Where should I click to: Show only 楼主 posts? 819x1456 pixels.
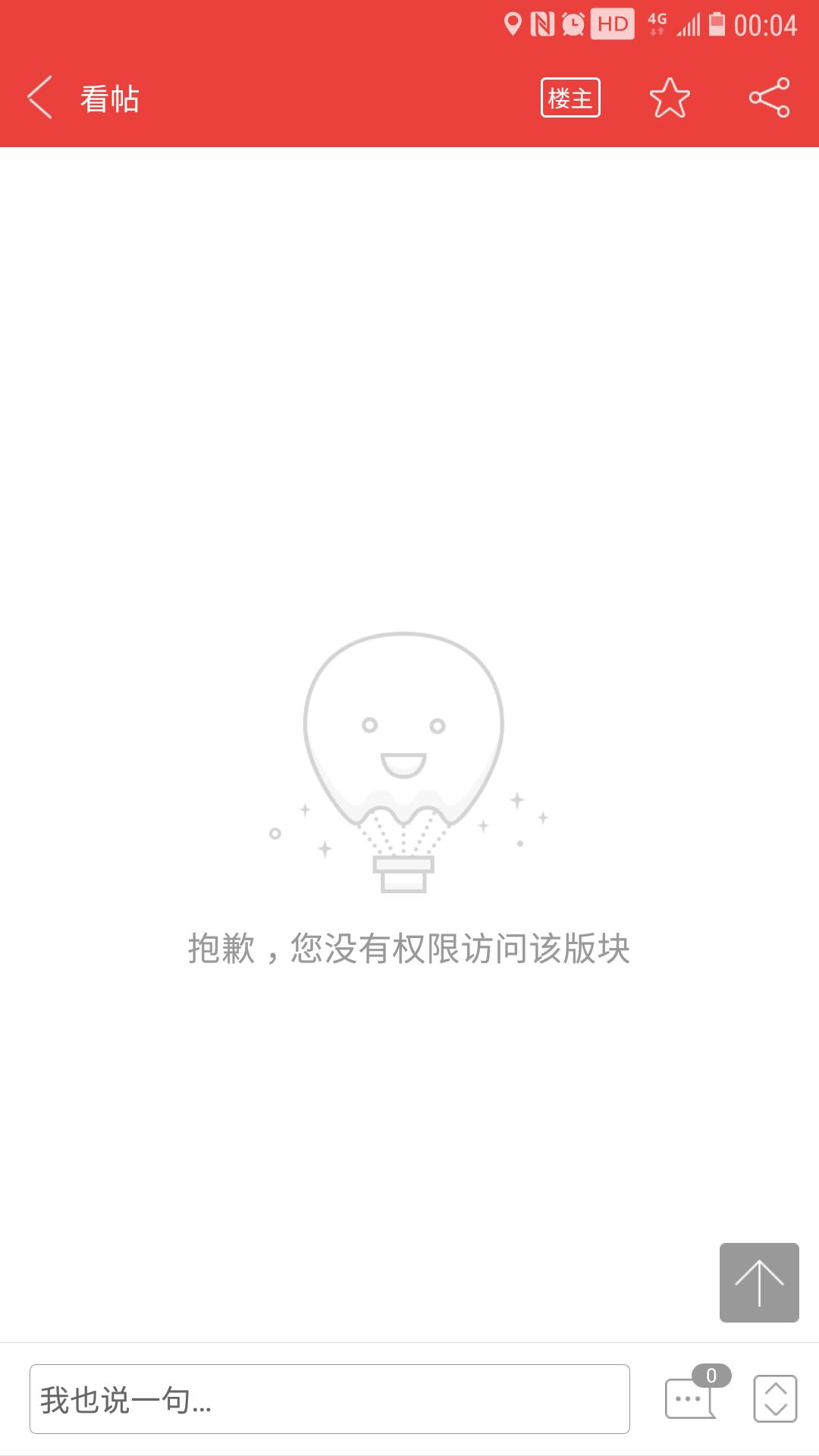570,98
